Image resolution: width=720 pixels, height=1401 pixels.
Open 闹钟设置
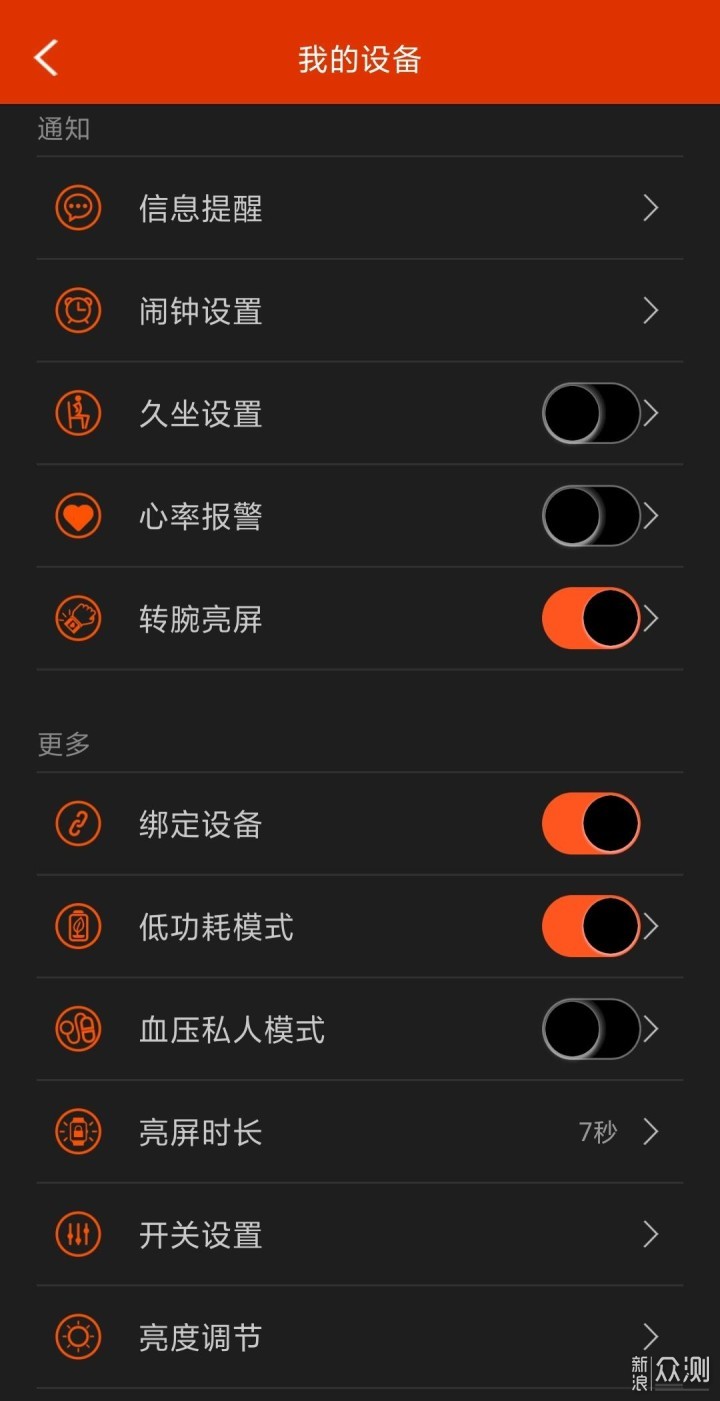(360, 311)
